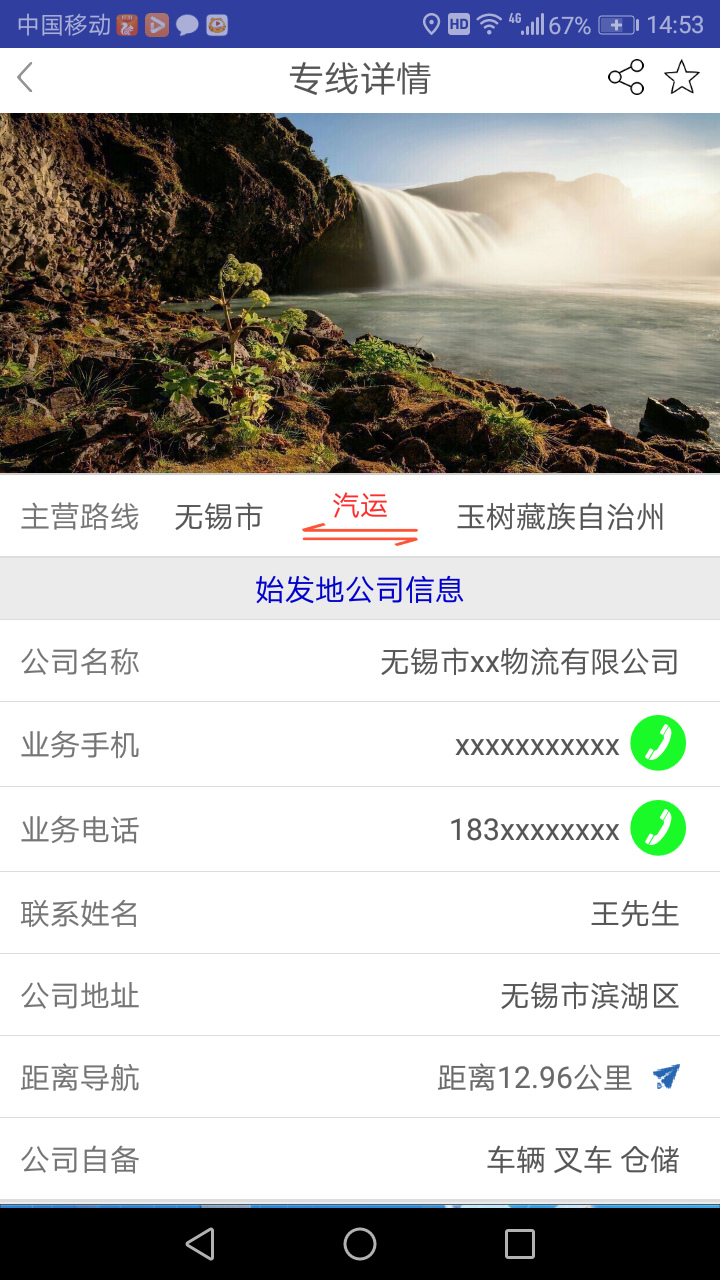Call the 业务手机 number

657,743
